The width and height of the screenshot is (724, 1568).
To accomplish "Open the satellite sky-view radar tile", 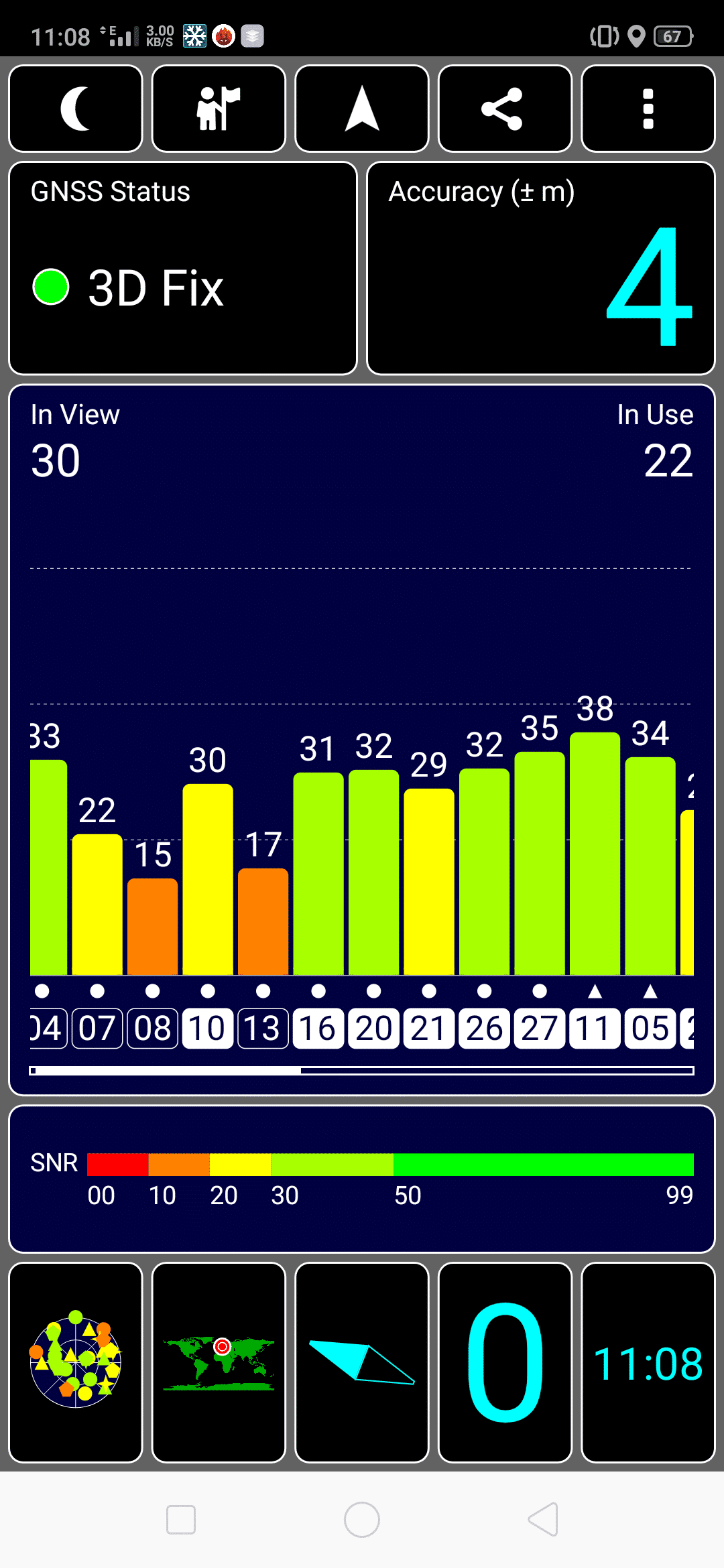I will tap(76, 1362).
